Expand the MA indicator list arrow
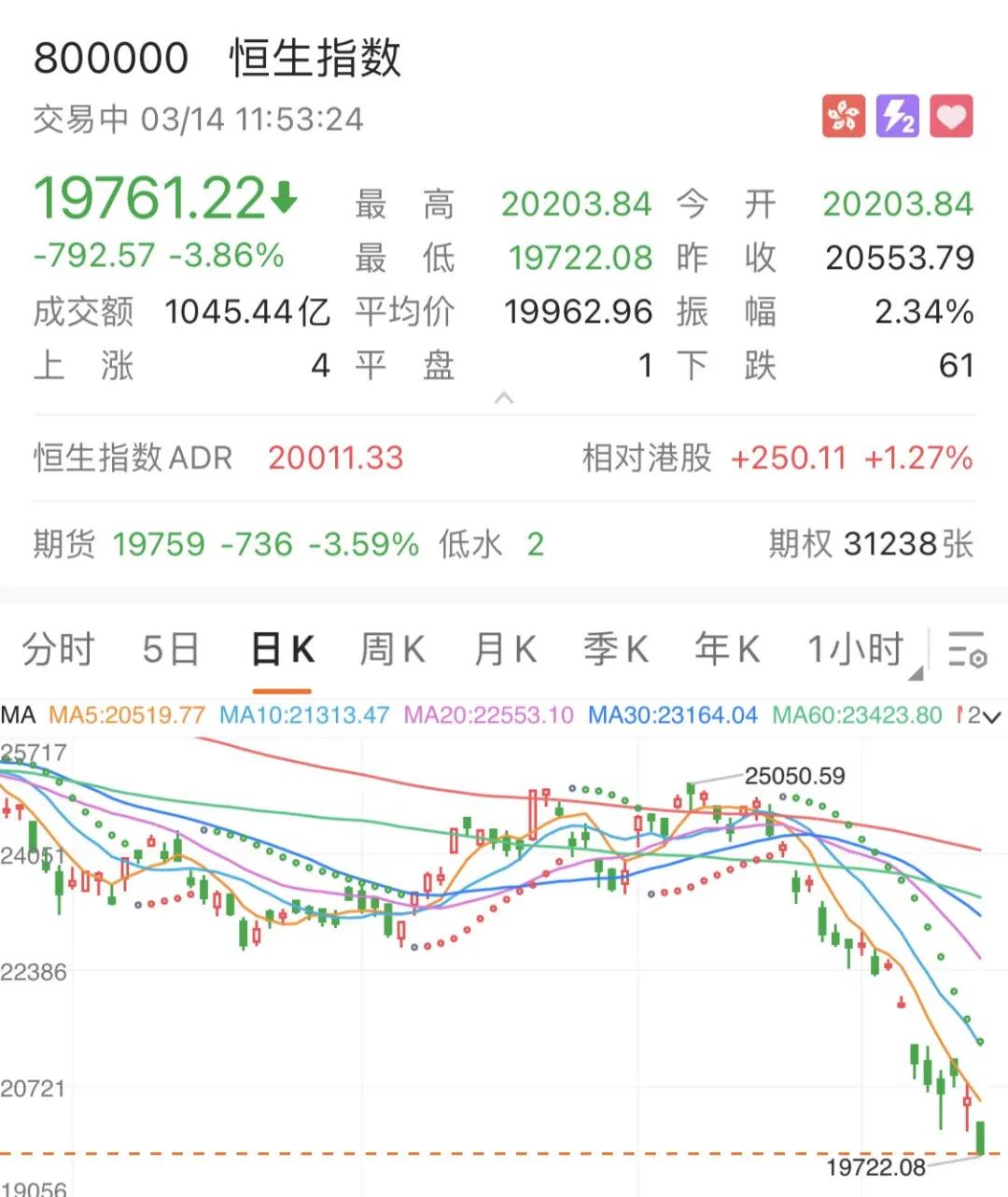Screen dimensions: 1008x1197 coord(986,716)
